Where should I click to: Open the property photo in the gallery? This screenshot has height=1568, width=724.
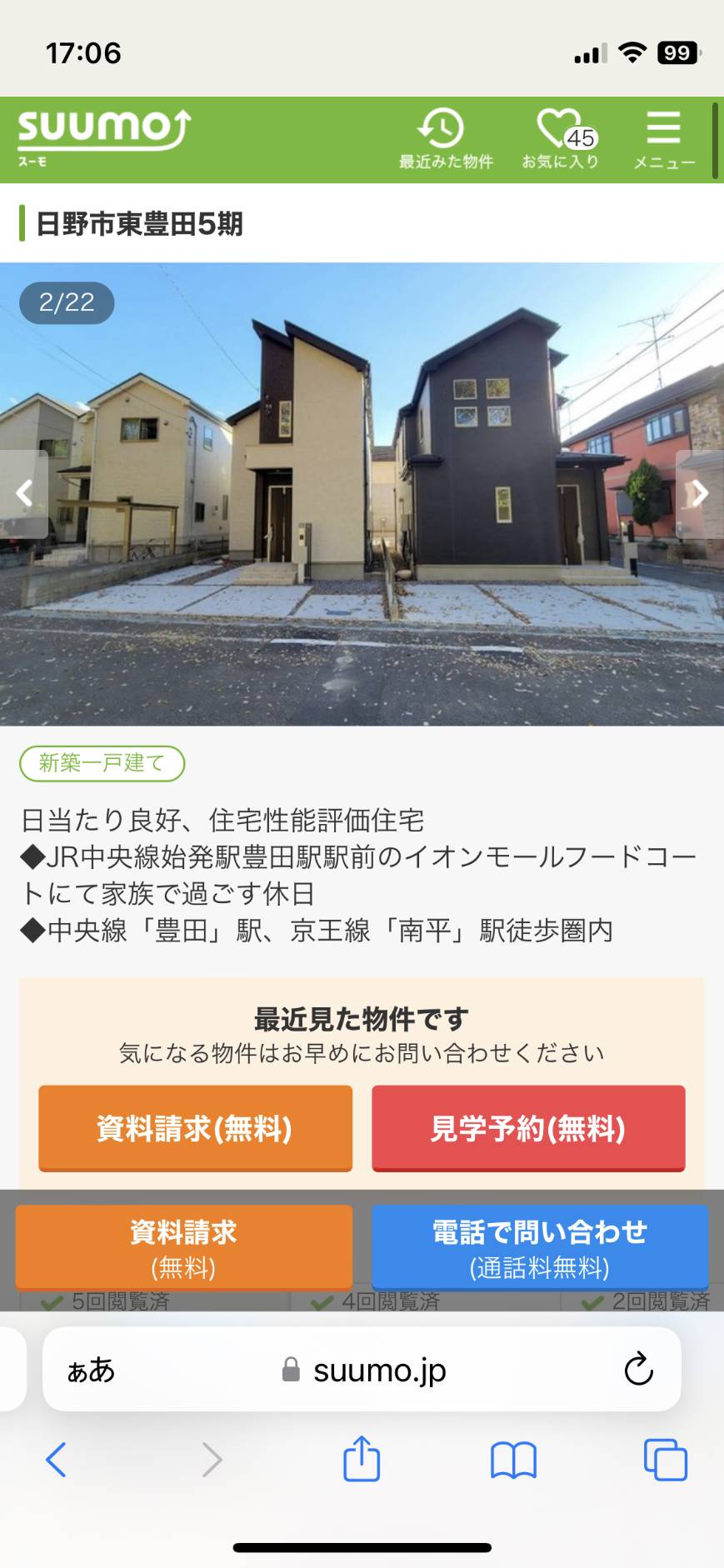click(x=362, y=494)
